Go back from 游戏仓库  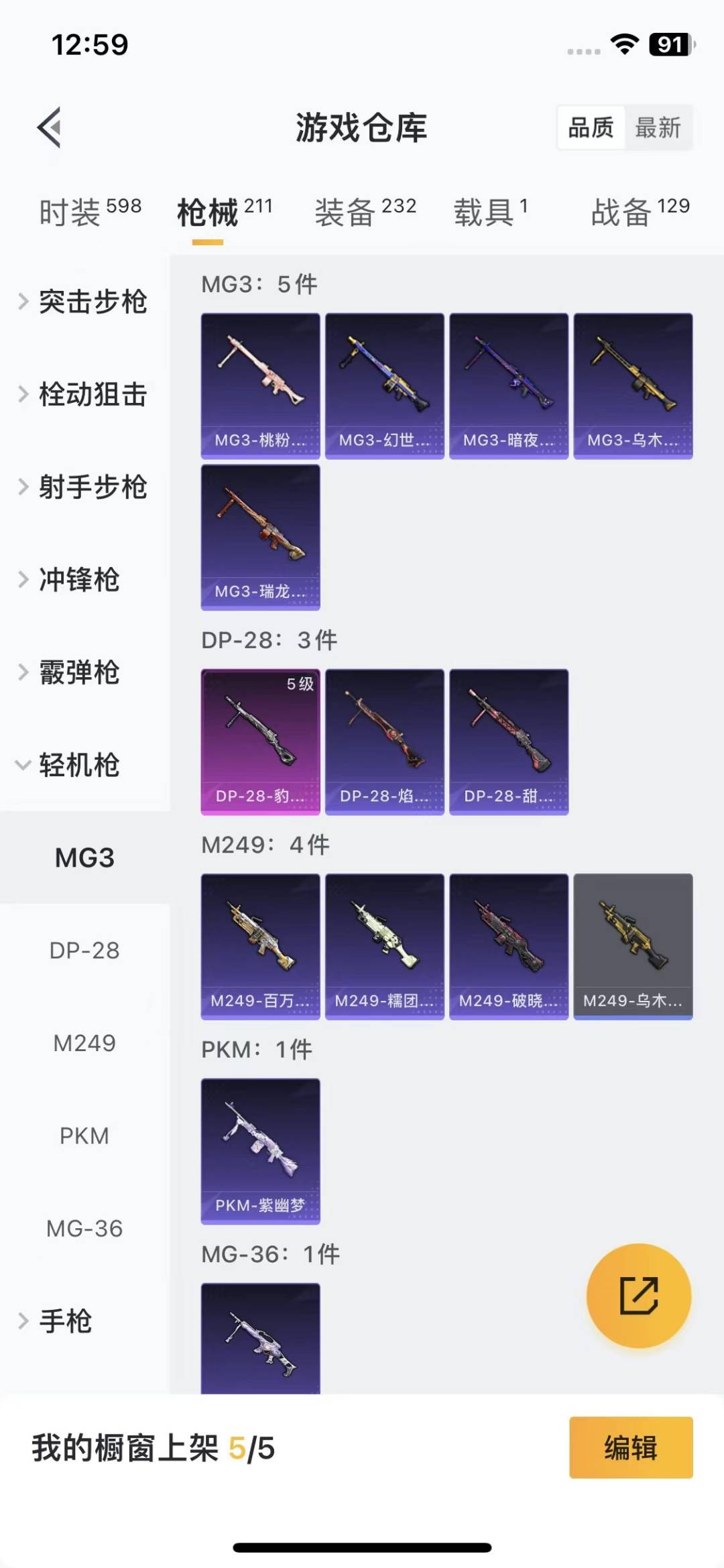click(x=50, y=127)
